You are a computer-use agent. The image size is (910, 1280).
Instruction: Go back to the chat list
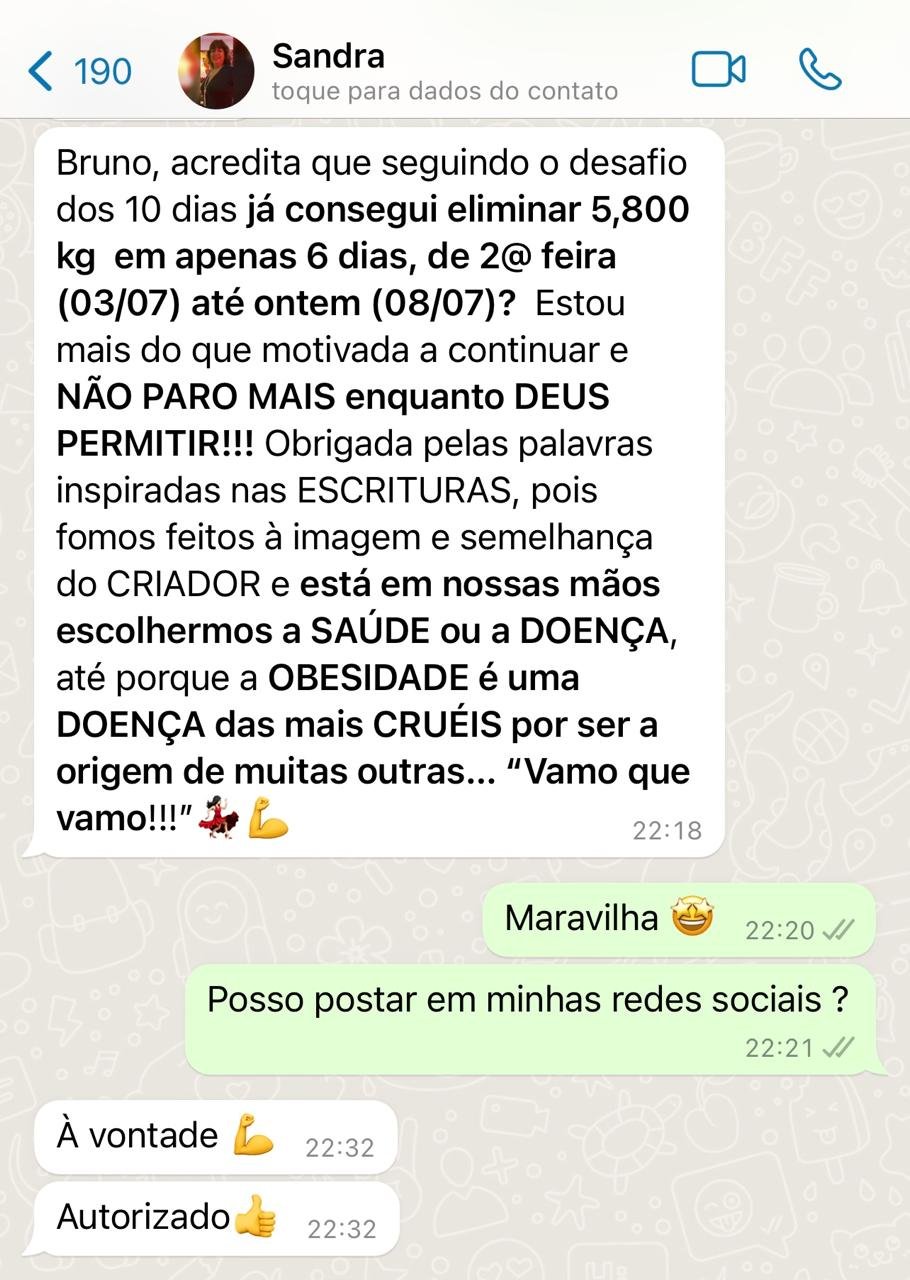tap(78, 71)
